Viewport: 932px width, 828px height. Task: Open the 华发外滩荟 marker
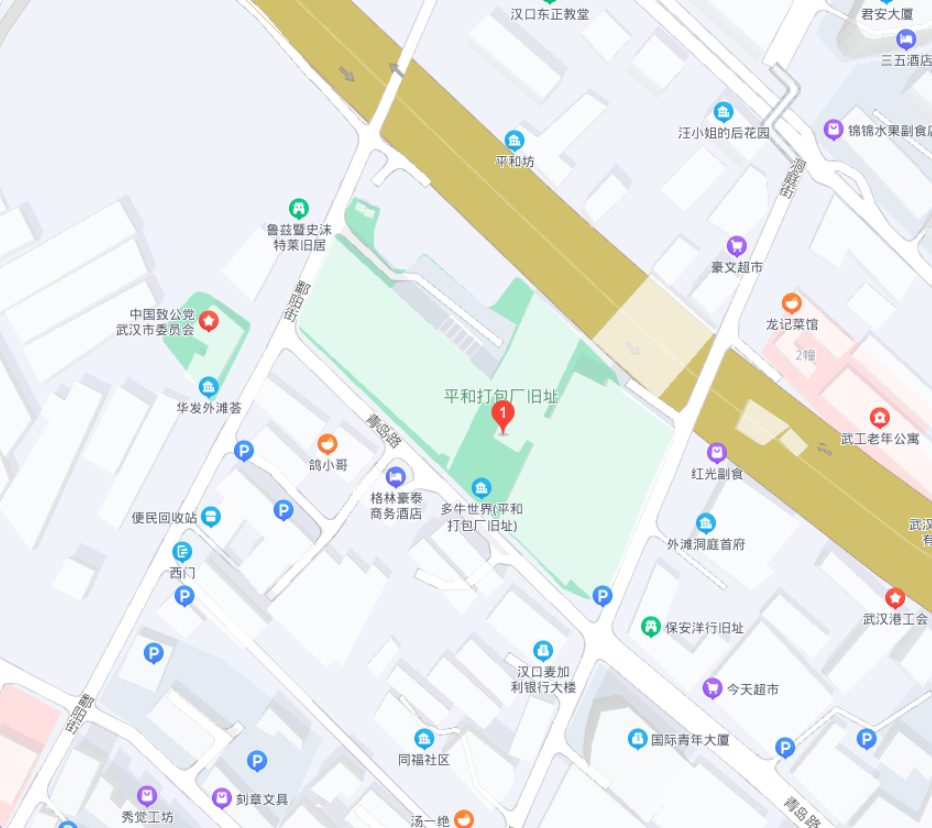(208, 387)
